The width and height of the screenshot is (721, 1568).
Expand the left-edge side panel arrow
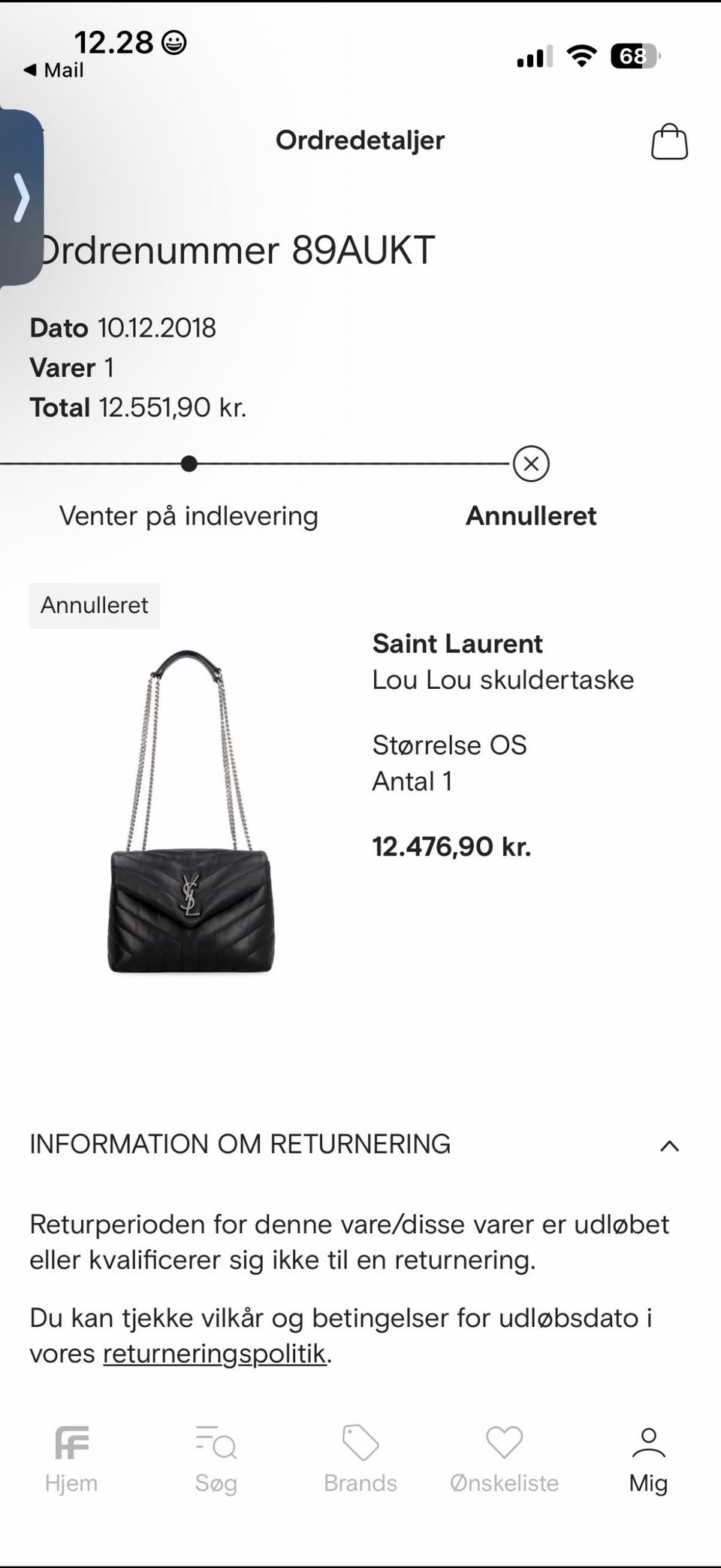[x=20, y=199]
